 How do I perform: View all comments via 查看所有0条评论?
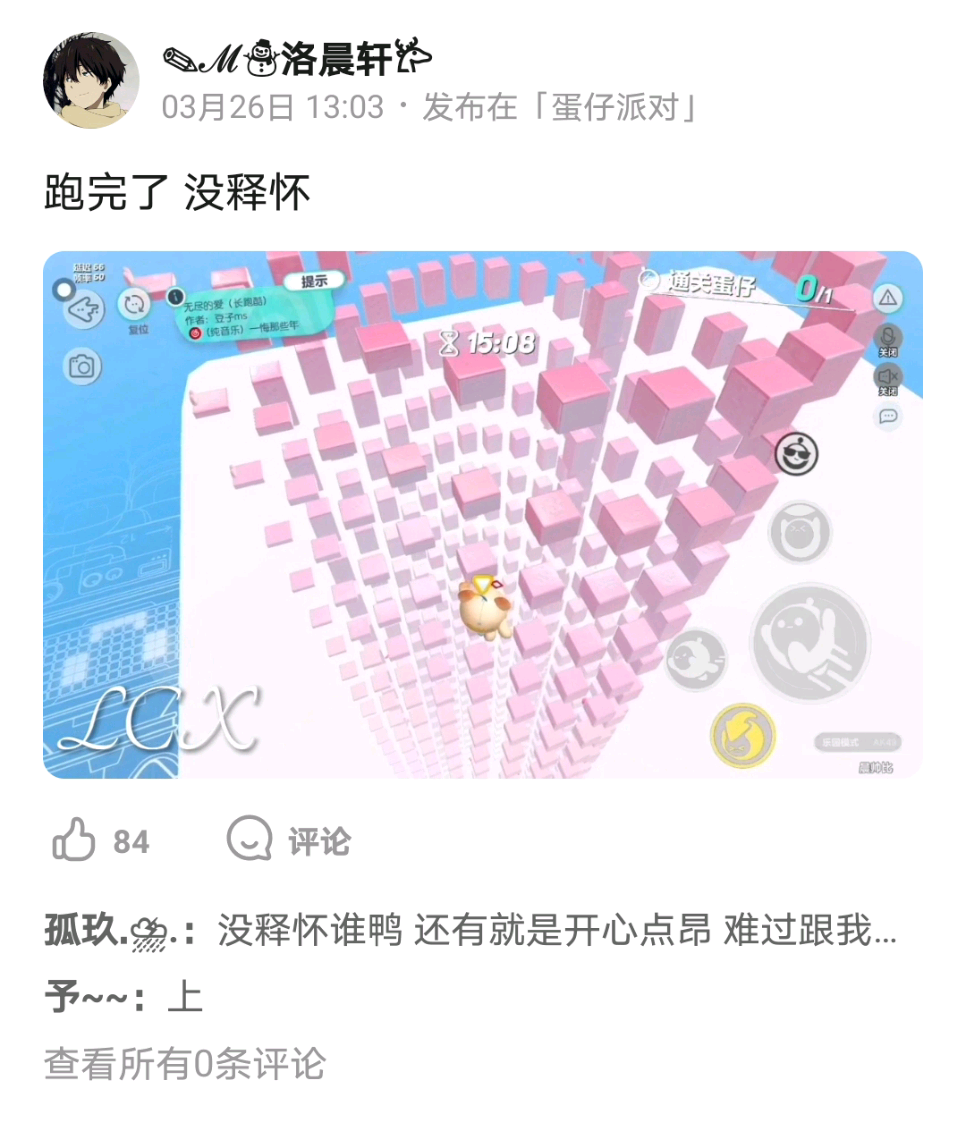tap(185, 1064)
